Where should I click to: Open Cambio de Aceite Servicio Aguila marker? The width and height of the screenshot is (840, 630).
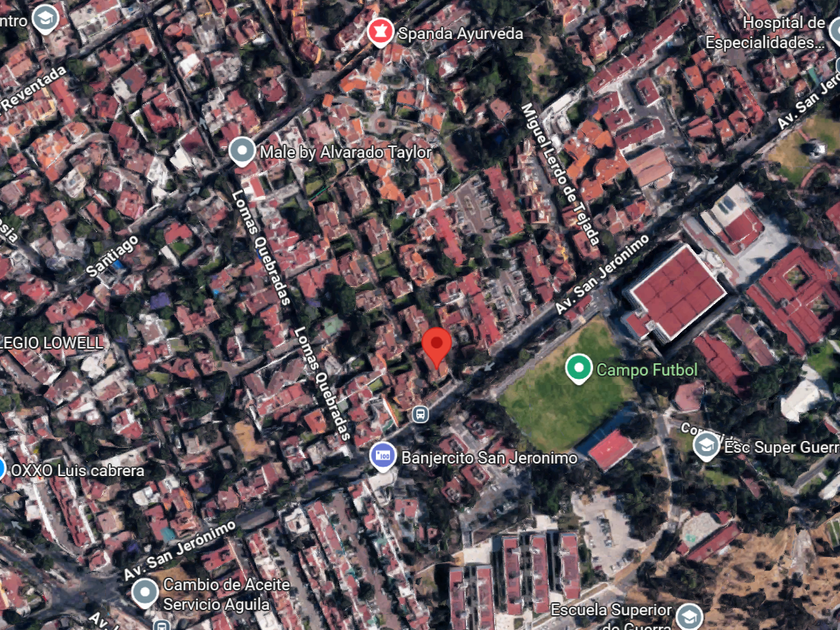coord(145,592)
